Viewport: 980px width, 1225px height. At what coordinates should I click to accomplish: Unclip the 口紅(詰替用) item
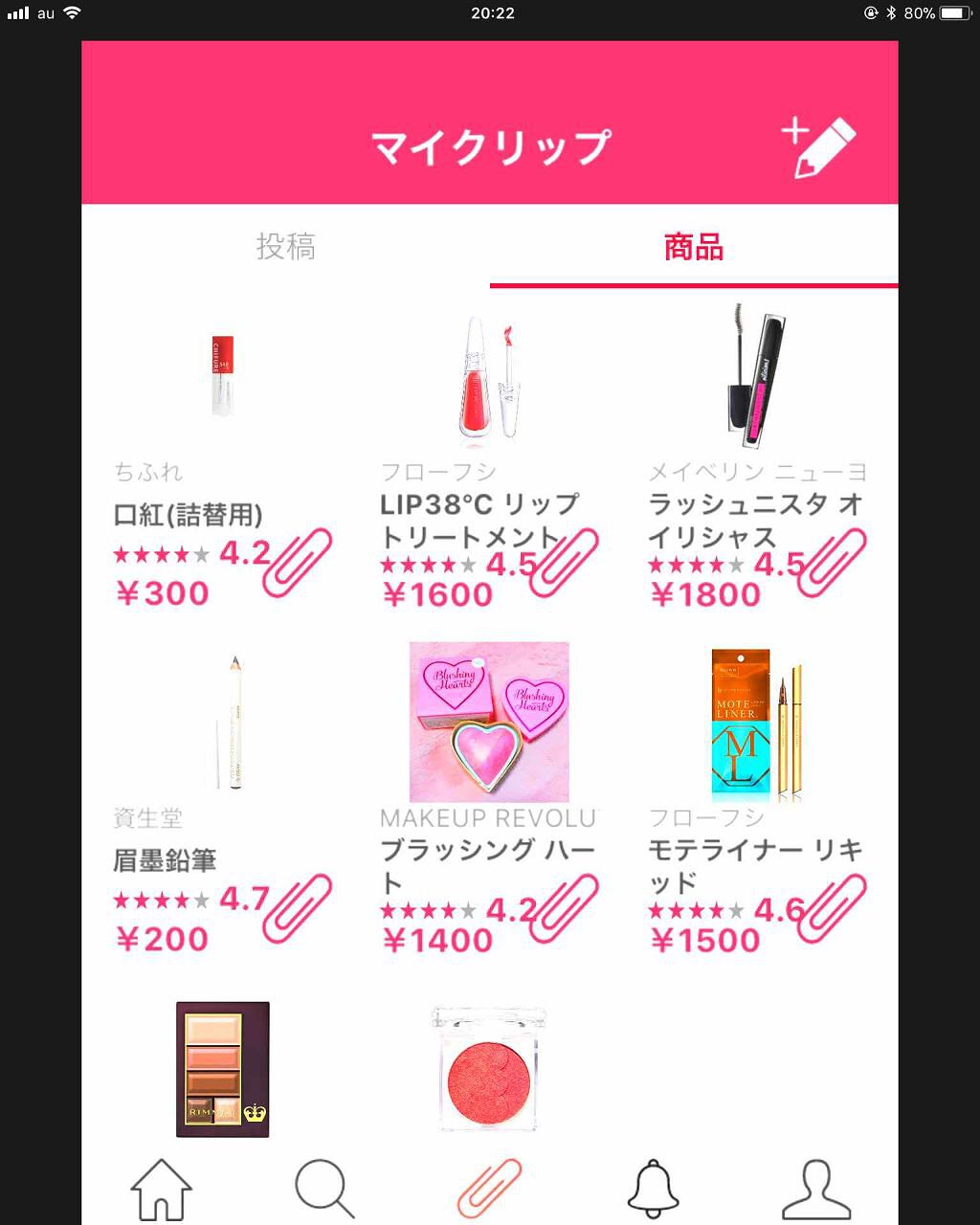click(x=298, y=563)
